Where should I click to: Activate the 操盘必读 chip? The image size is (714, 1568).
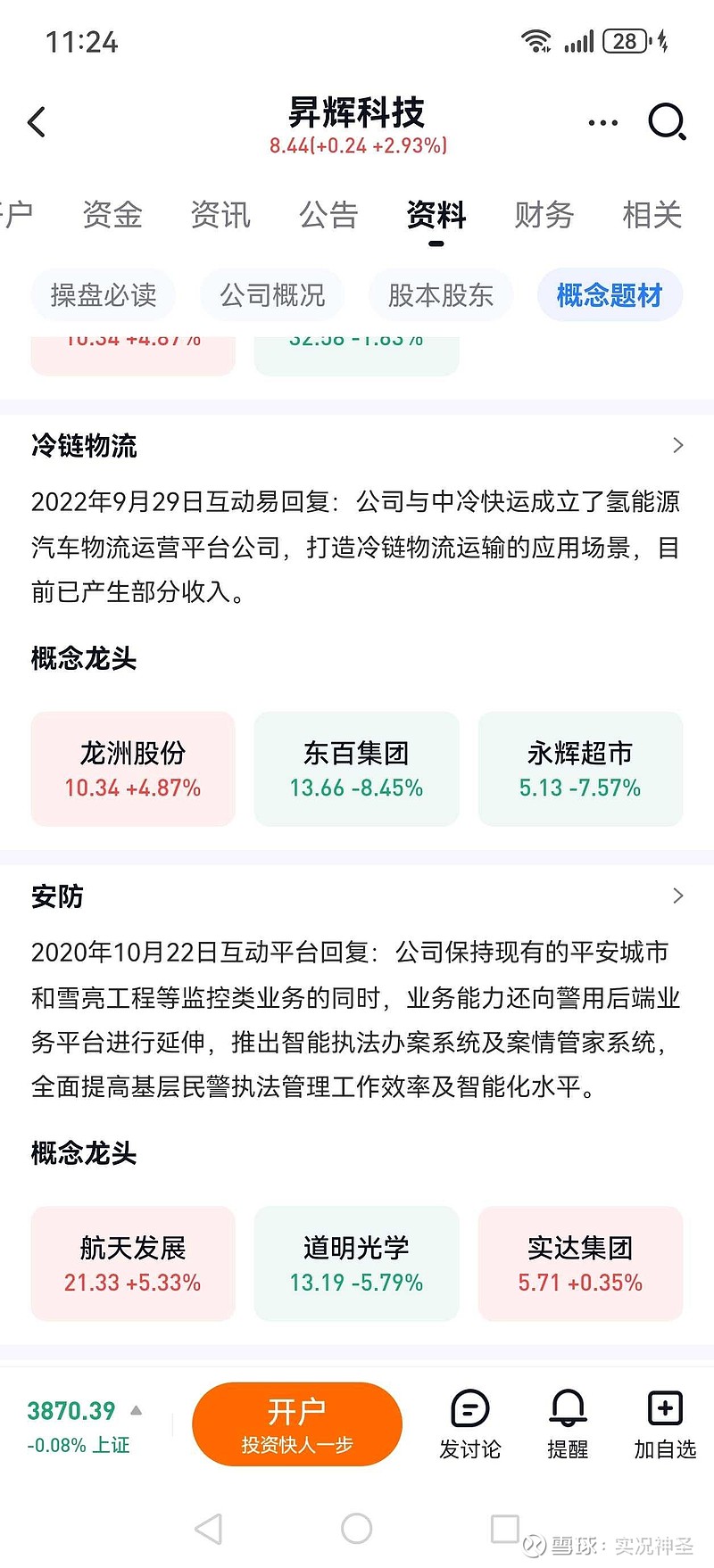103,294
